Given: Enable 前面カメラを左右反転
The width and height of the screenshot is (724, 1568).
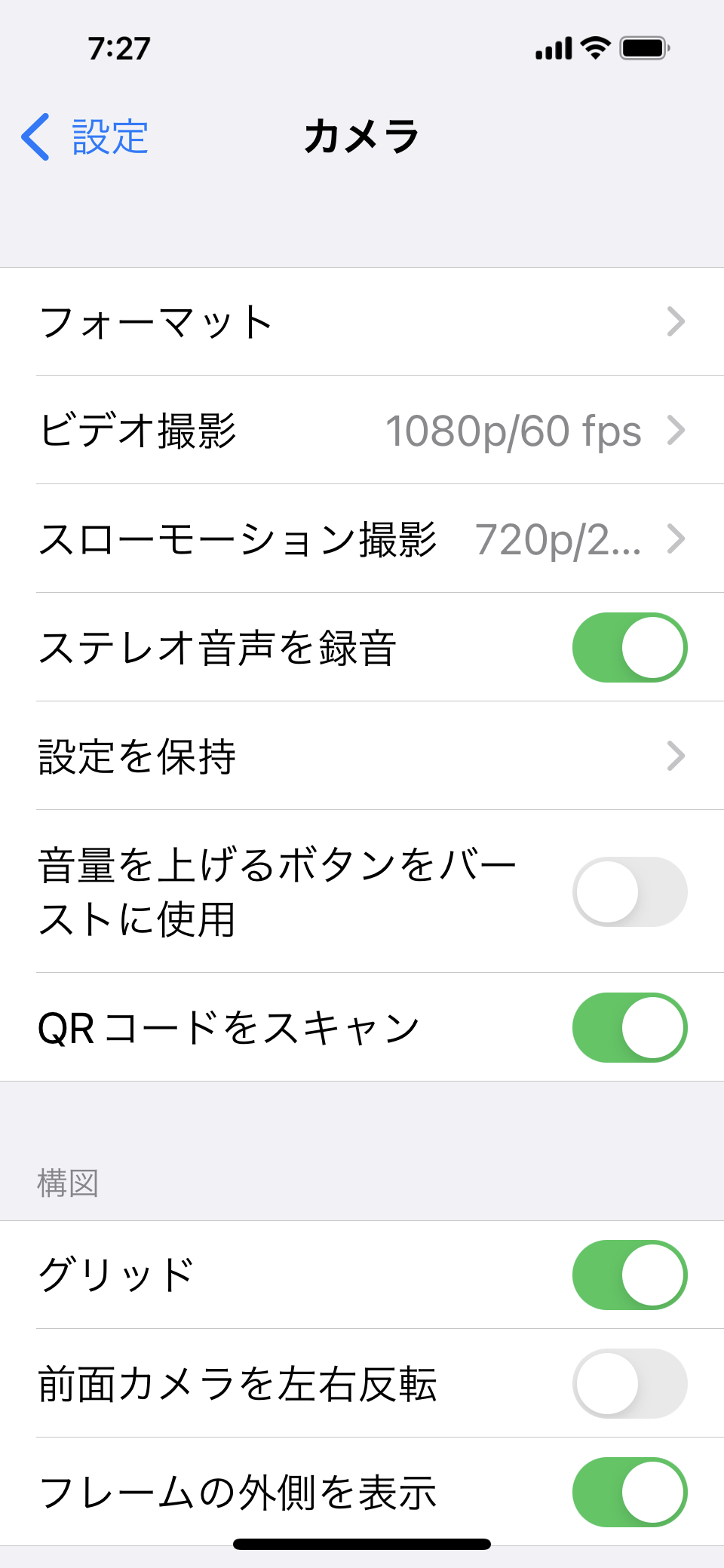Looking at the screenshot, I should click(630, 1383).
